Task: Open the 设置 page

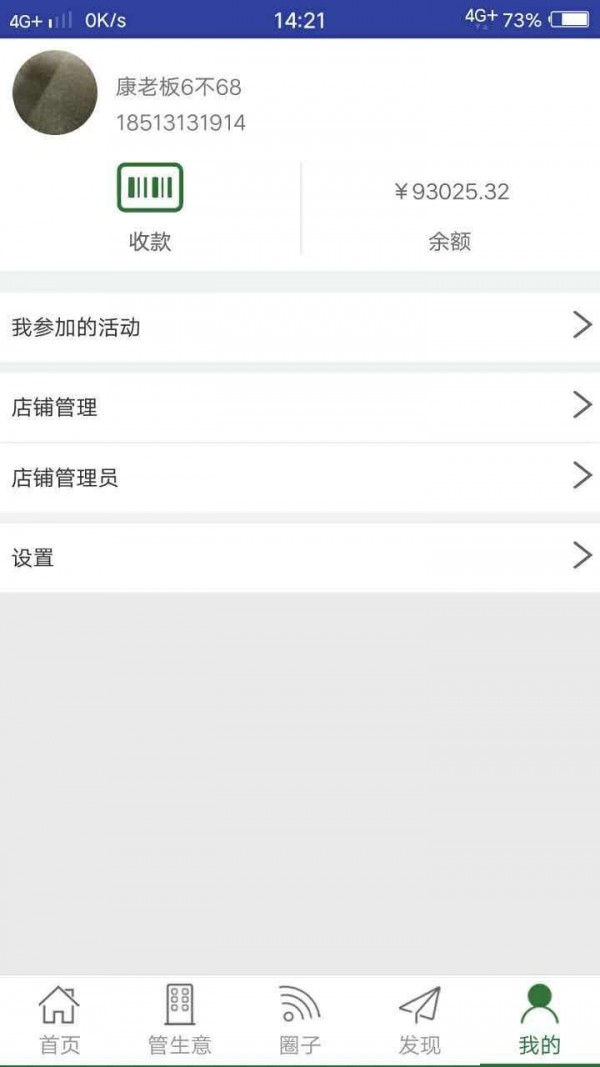Action: point(300,557)
